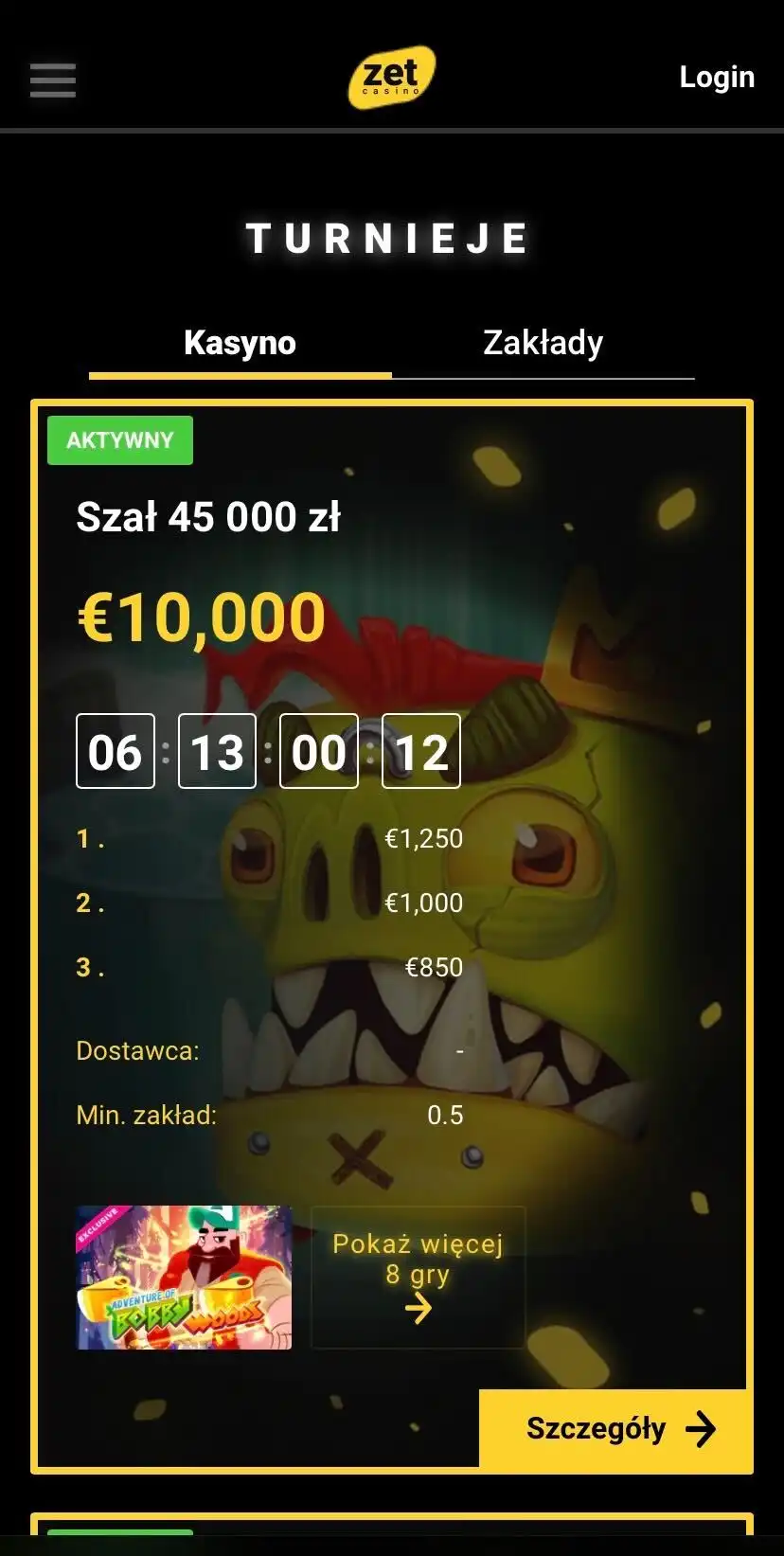
Task: Select the Kasyno tab
Action: (x=240, y=343)
